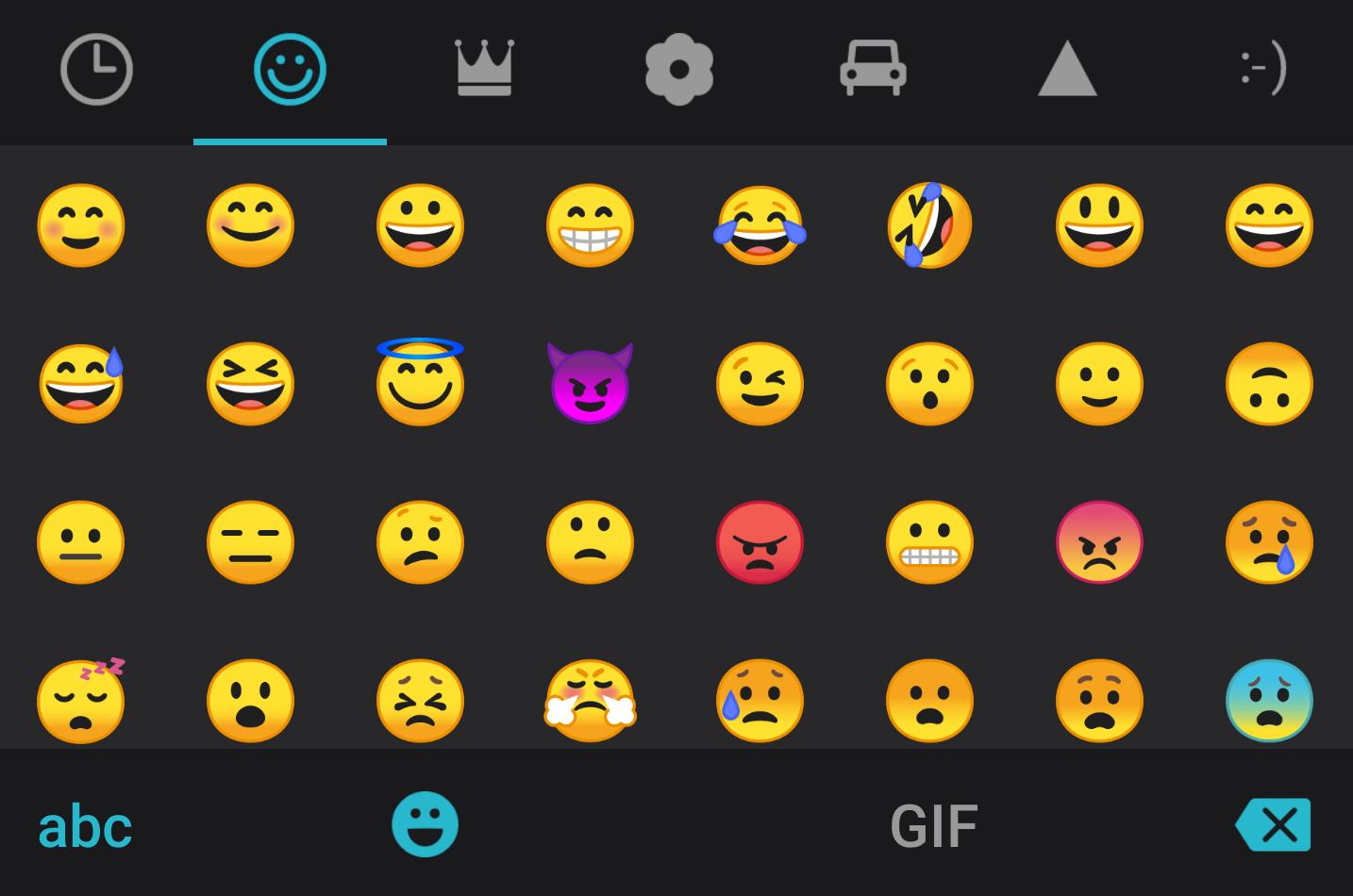Insert the tears of joy emoji
The width and height of the screenshot is (1353, 896).
(x=760, y=225)
